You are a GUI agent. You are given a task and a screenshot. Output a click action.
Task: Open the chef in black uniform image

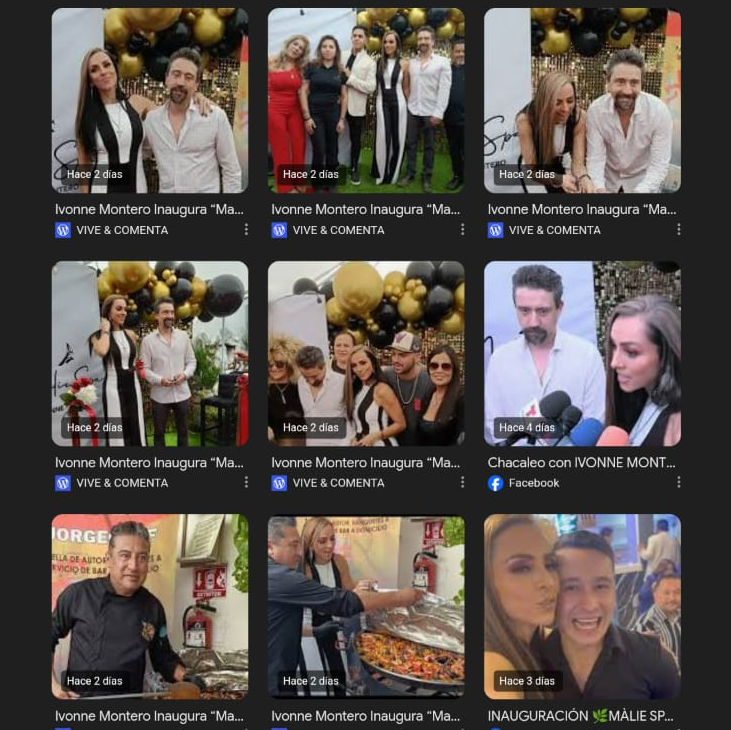click(150, 606)
